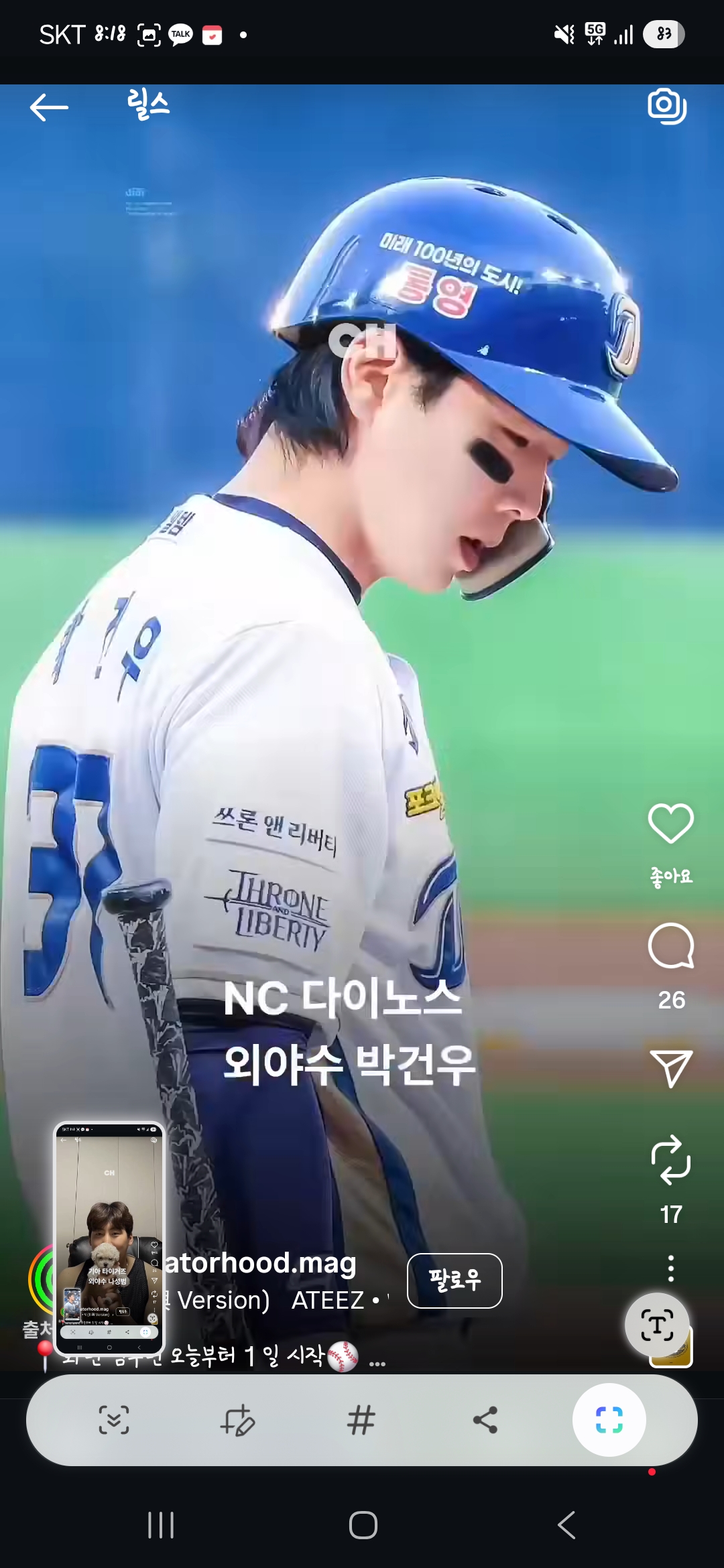This screenshot has width=724, height=1568.
Task: Open the comments on this reel
Action: click(671, 945)
